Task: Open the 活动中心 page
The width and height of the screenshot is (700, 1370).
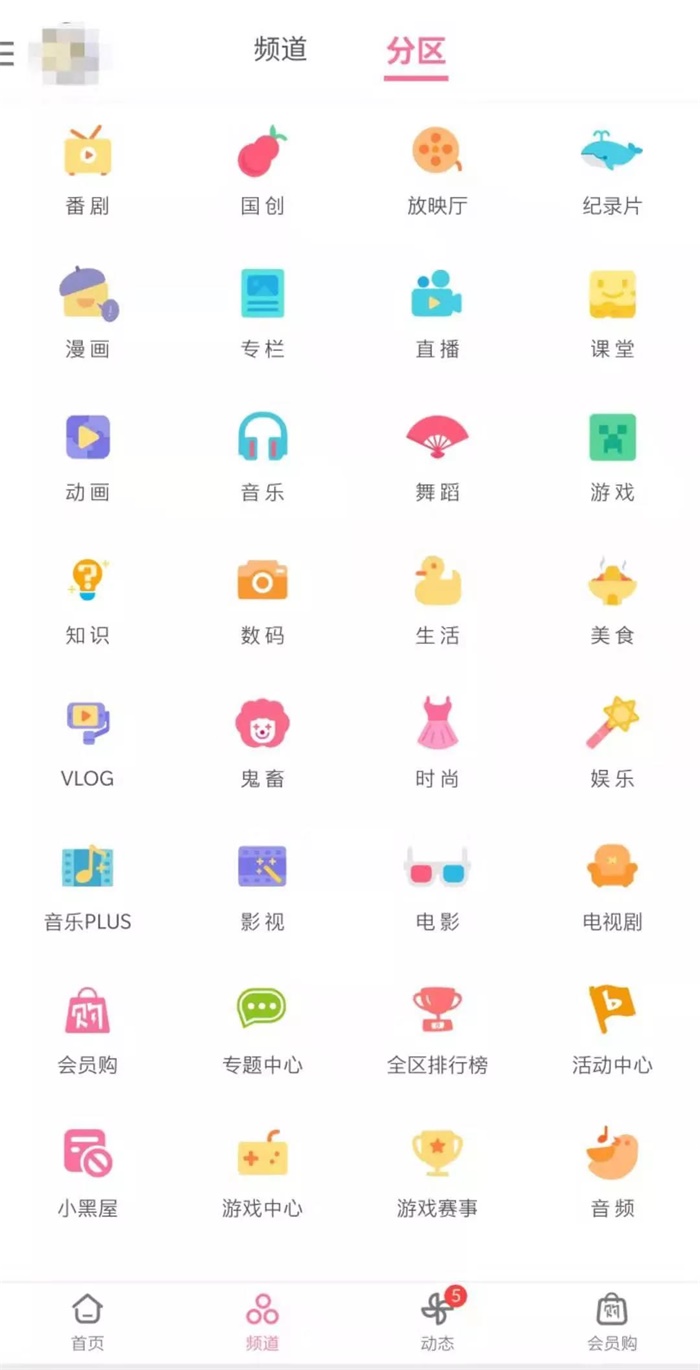Action: pyautogui.click(x=611, y=1028)
